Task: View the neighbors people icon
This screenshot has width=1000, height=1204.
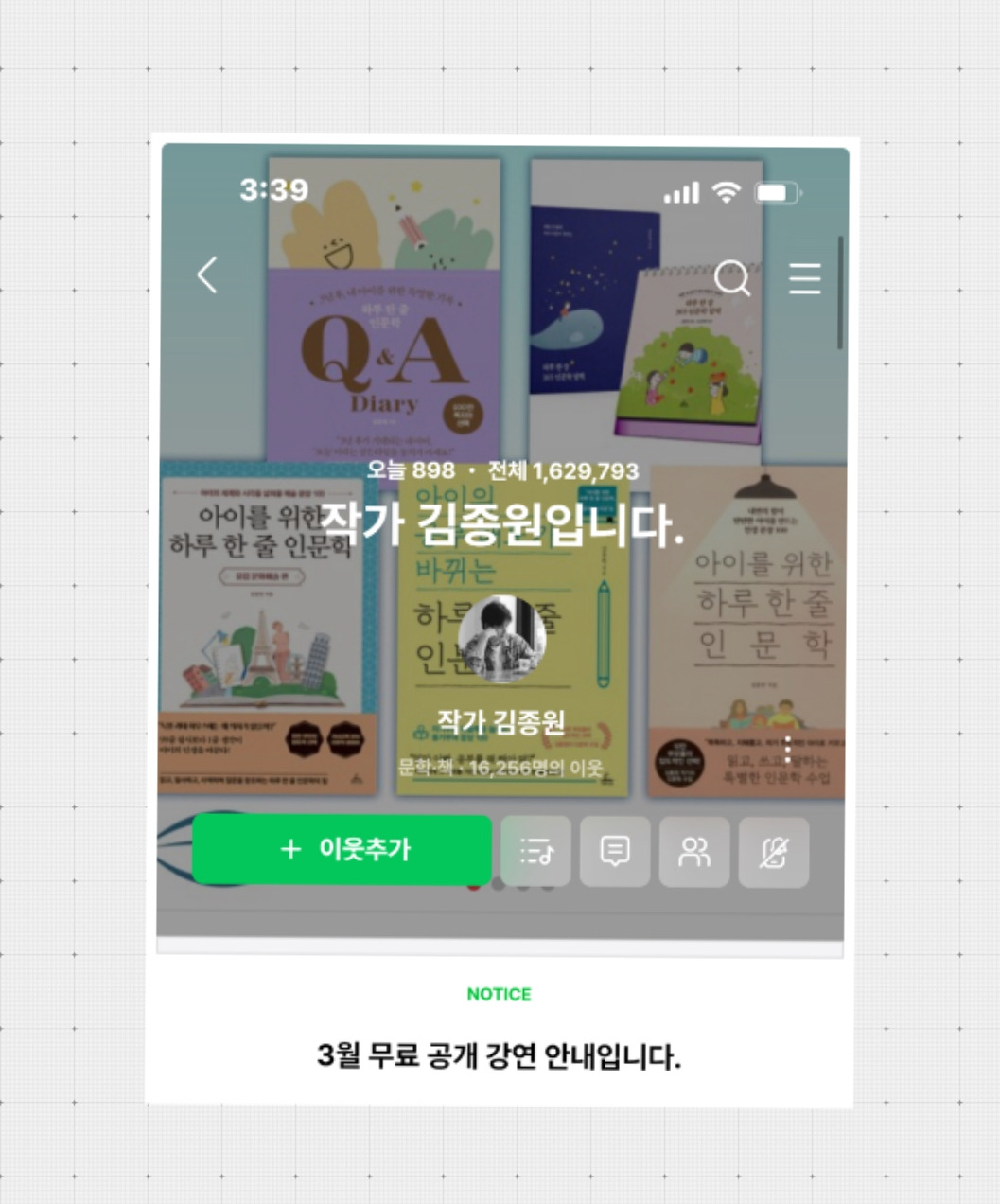Action: point(694,852)
